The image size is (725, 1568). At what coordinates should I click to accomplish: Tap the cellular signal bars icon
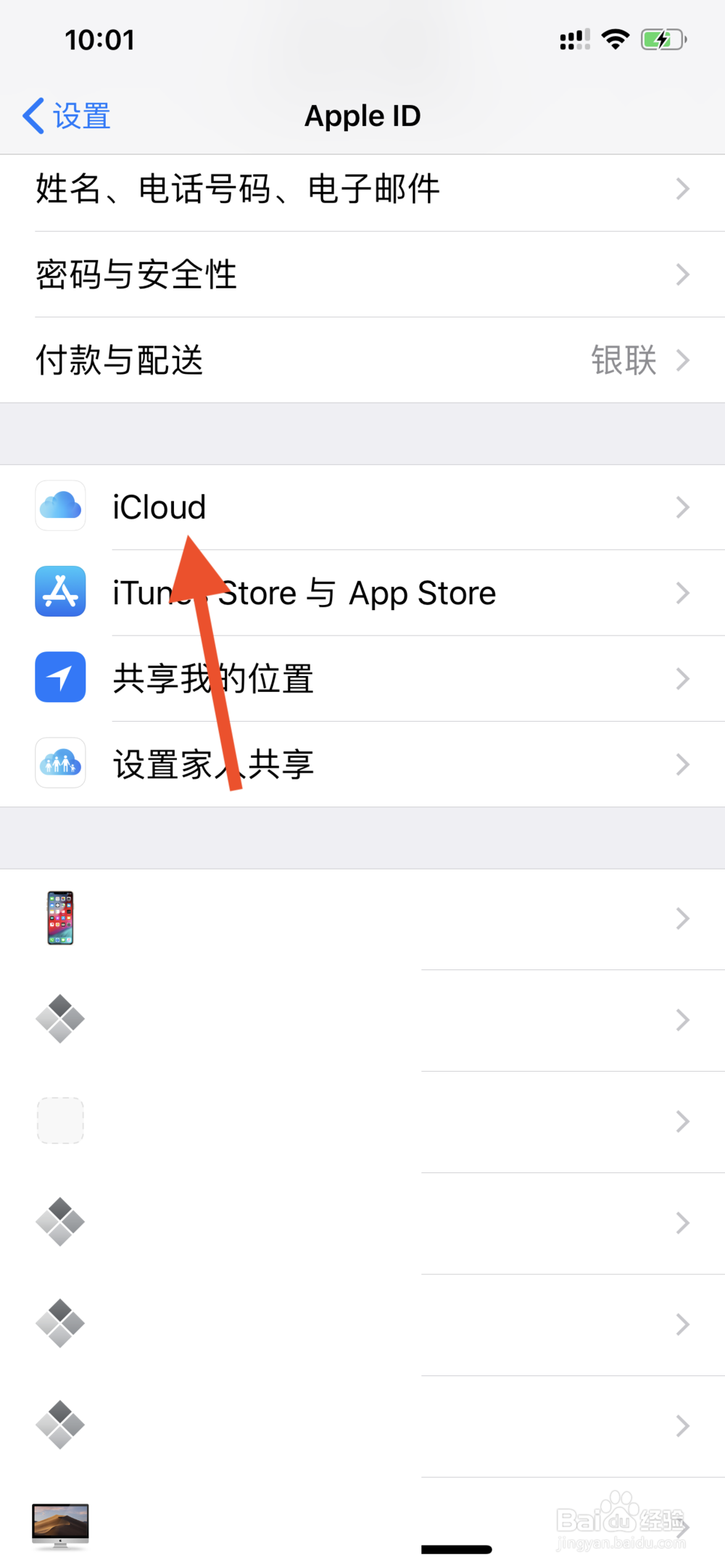(575, 39)
